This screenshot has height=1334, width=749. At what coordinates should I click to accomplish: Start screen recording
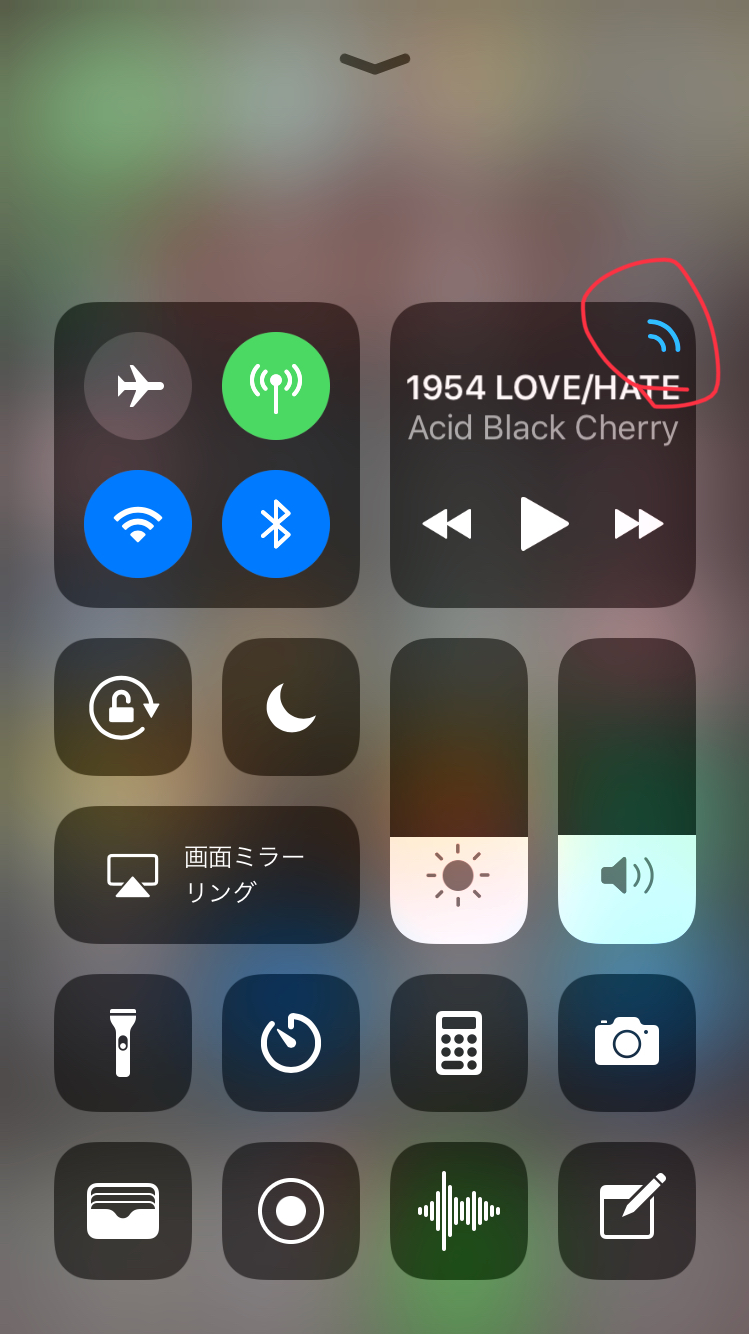pyautogui.click(x=291, y=1211)
